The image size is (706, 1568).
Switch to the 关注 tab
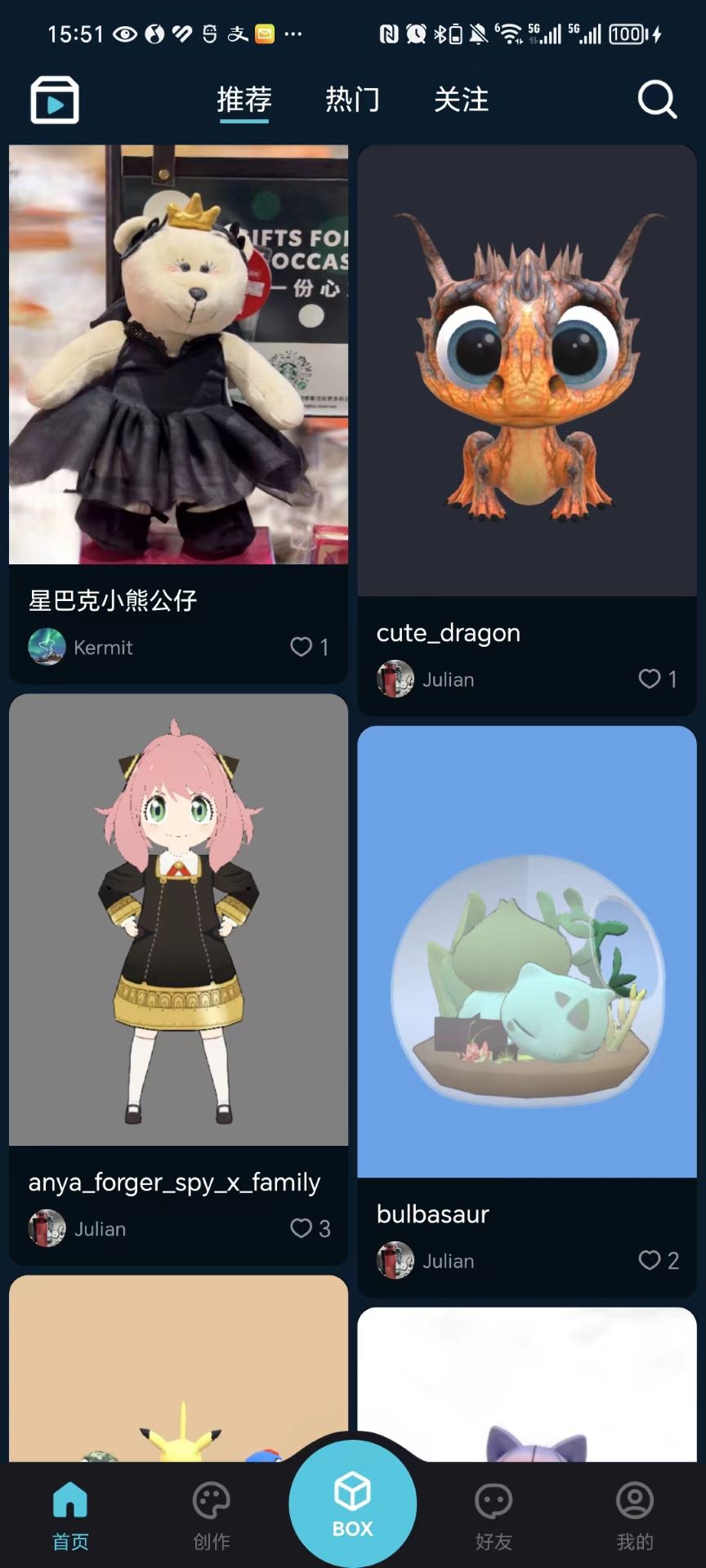[462, 100]
